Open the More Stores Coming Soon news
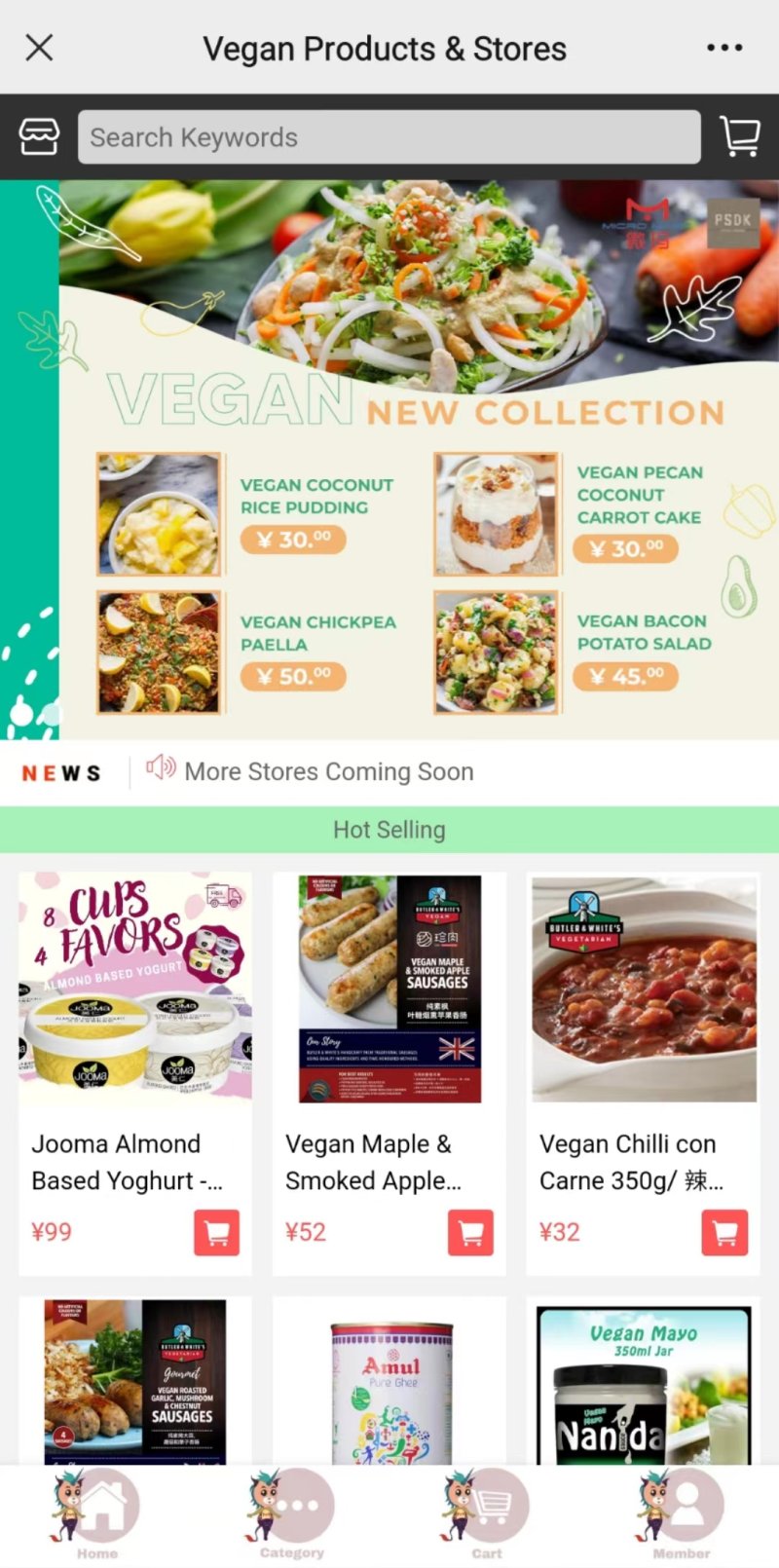 click(328, 771)
